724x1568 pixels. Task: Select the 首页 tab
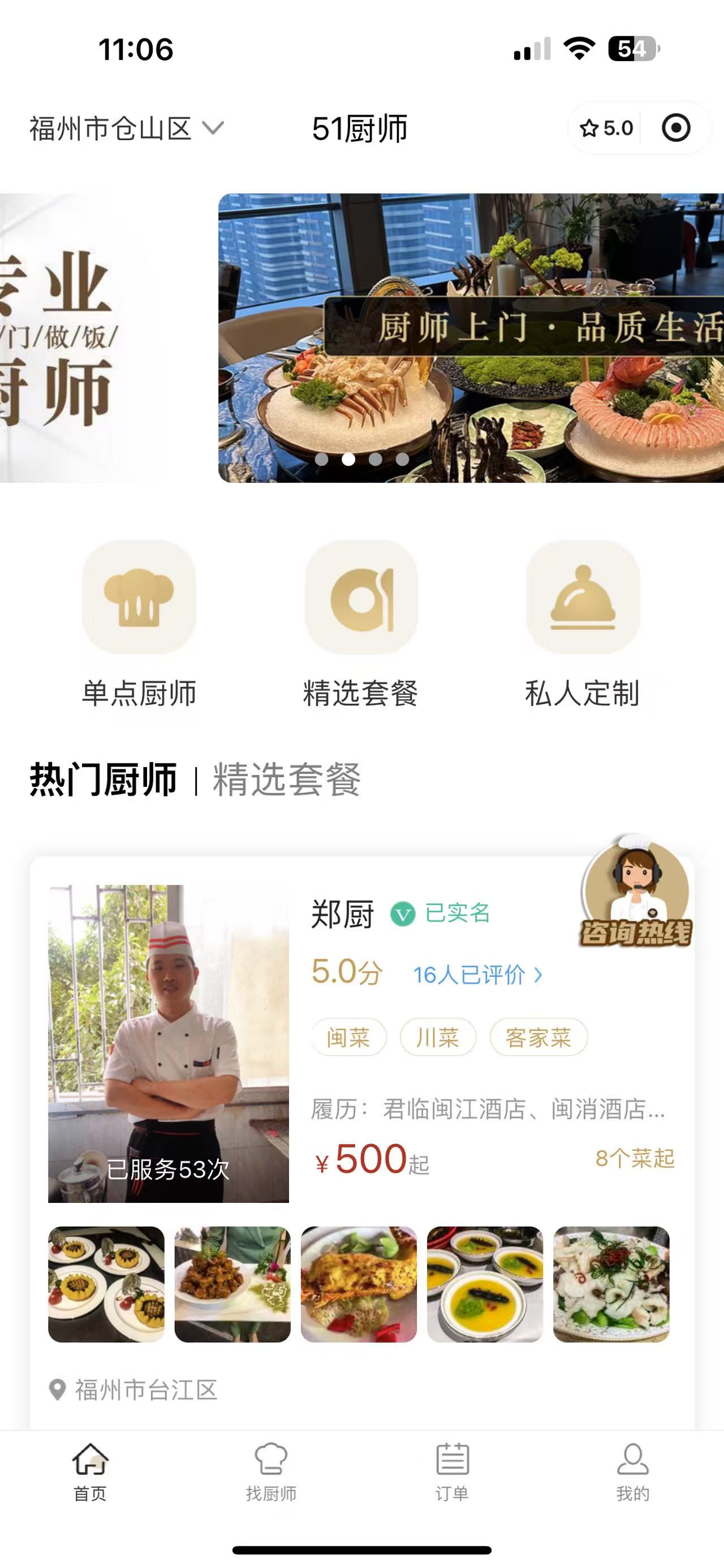point(90,1472)
